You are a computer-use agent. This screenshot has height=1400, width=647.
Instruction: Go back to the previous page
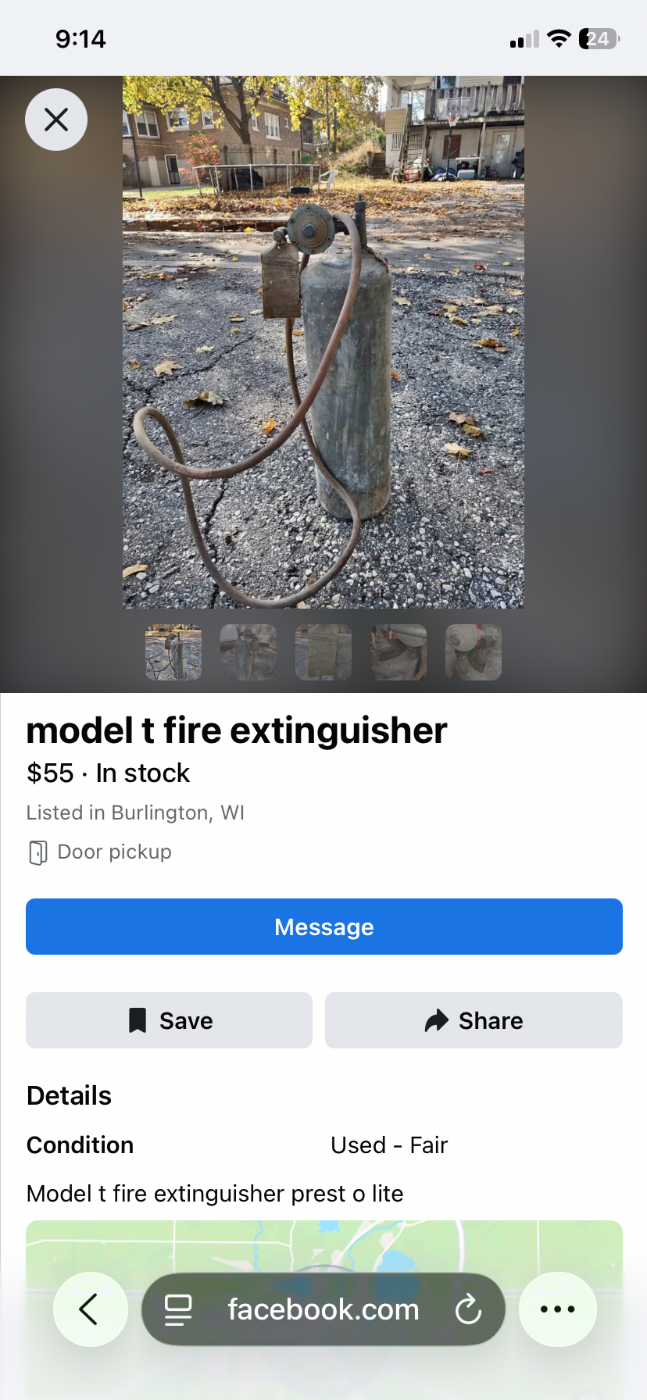[x=89, y=1309]
